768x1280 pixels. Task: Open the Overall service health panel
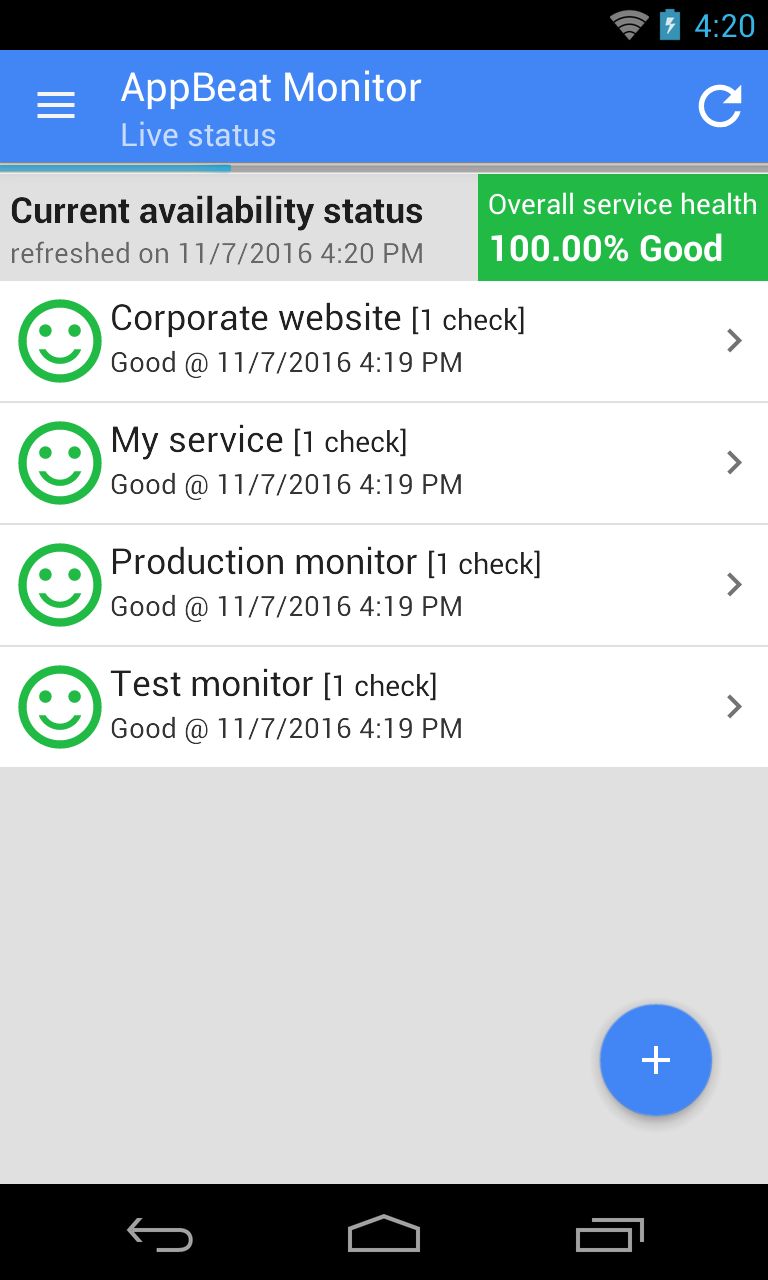click(622, 227)
